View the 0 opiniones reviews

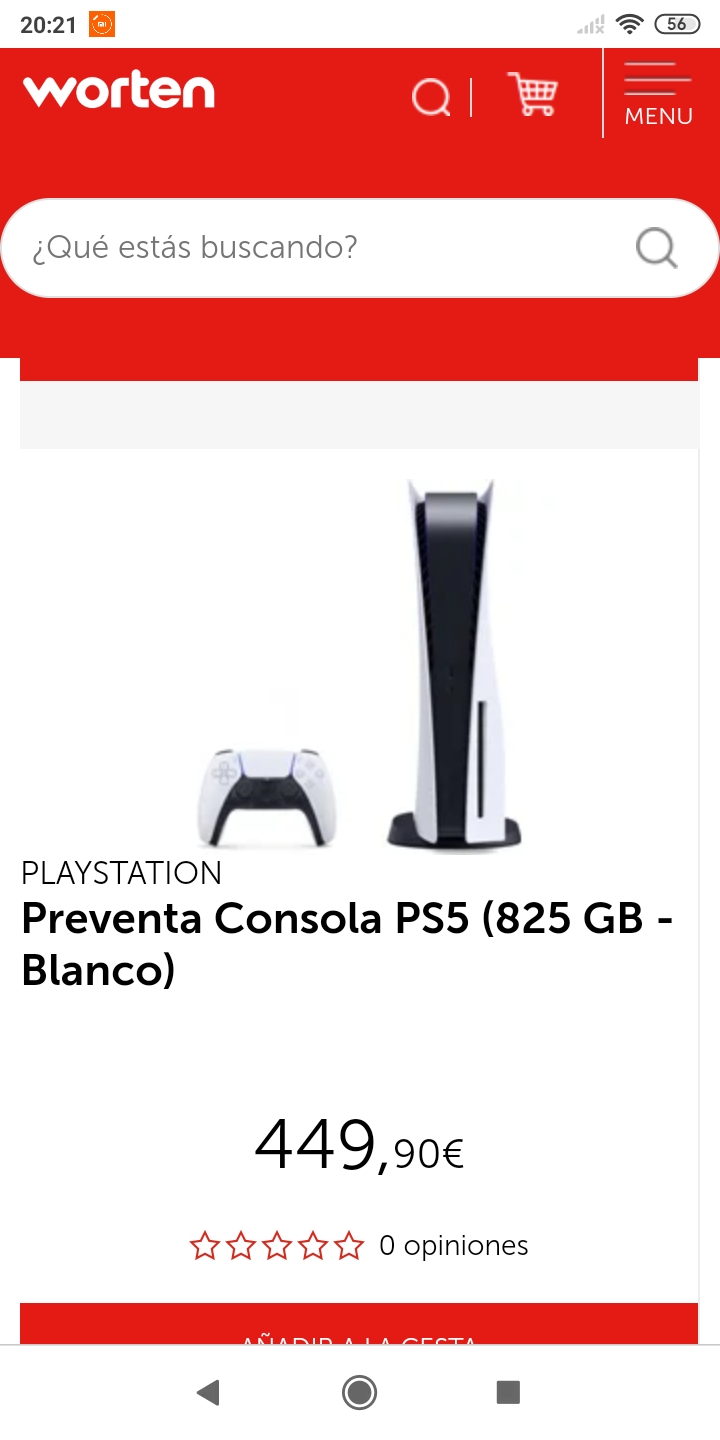click(453, 1246)
